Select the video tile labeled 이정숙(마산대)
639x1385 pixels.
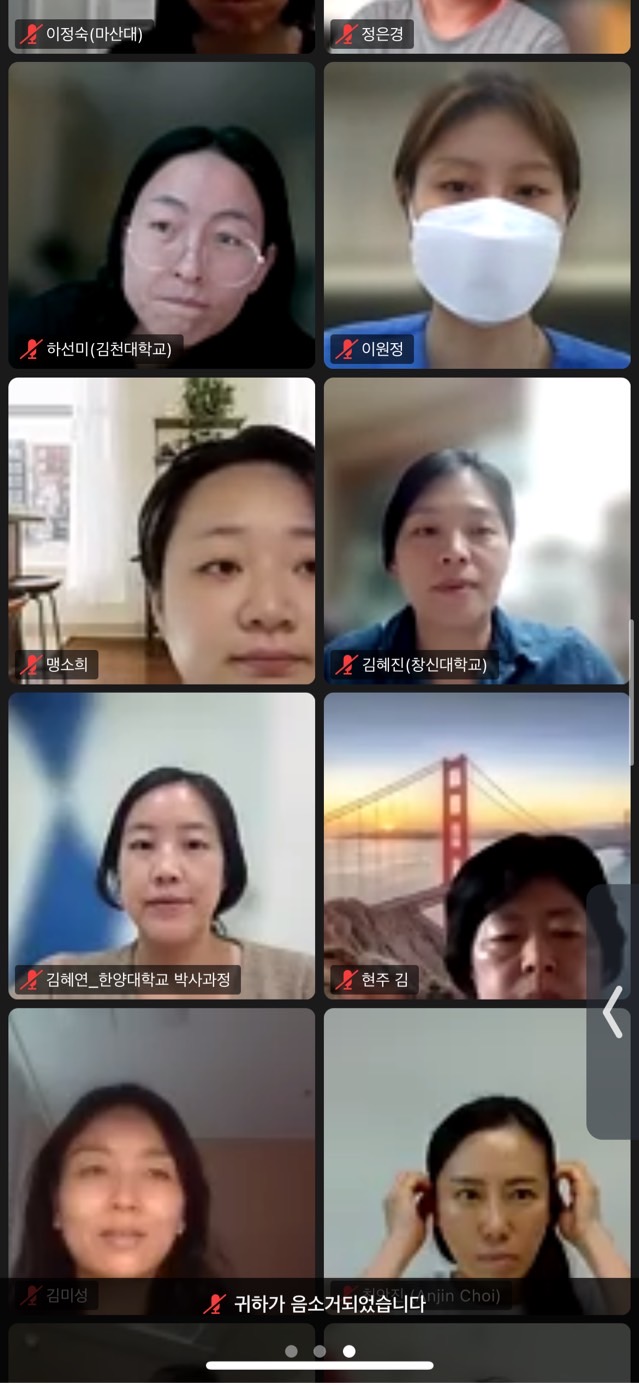point(161,25)
